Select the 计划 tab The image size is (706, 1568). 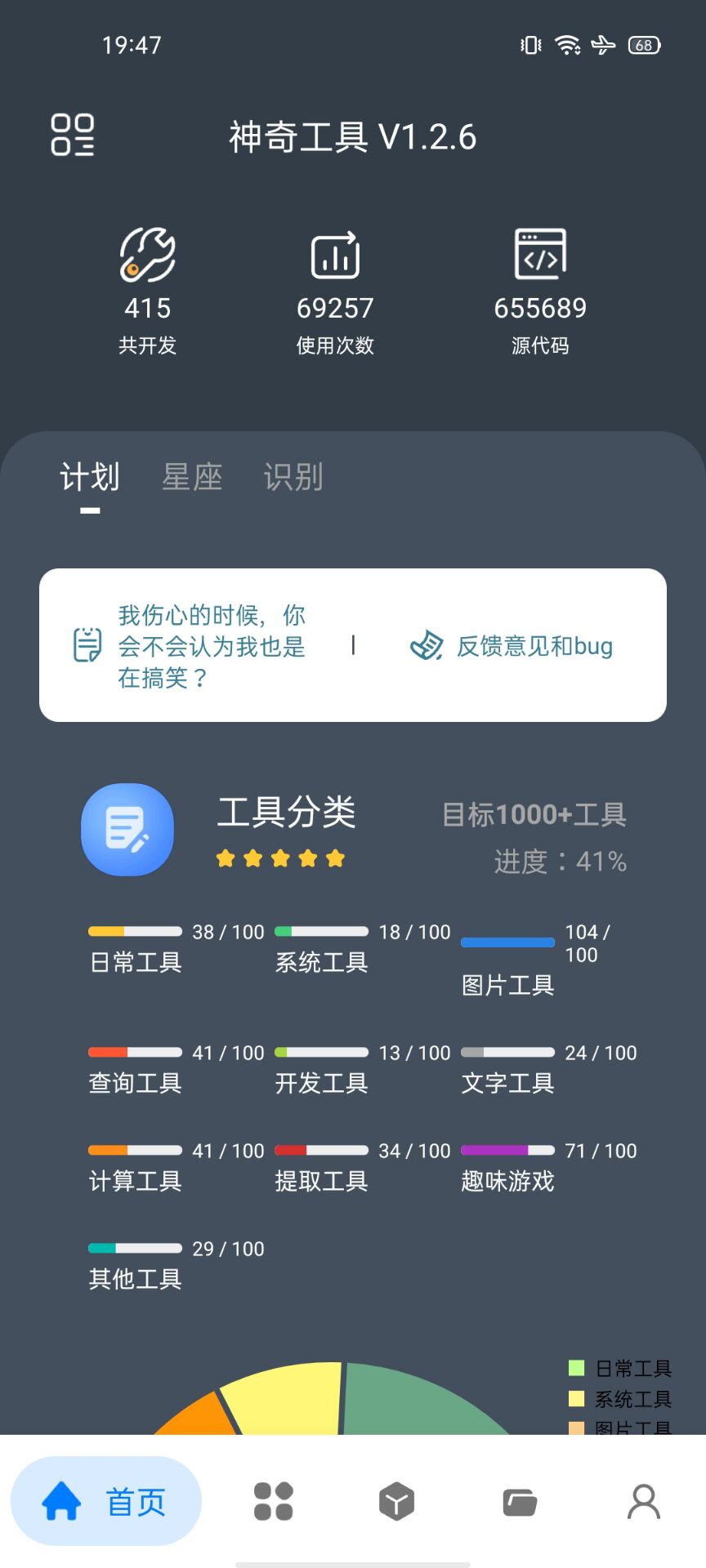90,477
